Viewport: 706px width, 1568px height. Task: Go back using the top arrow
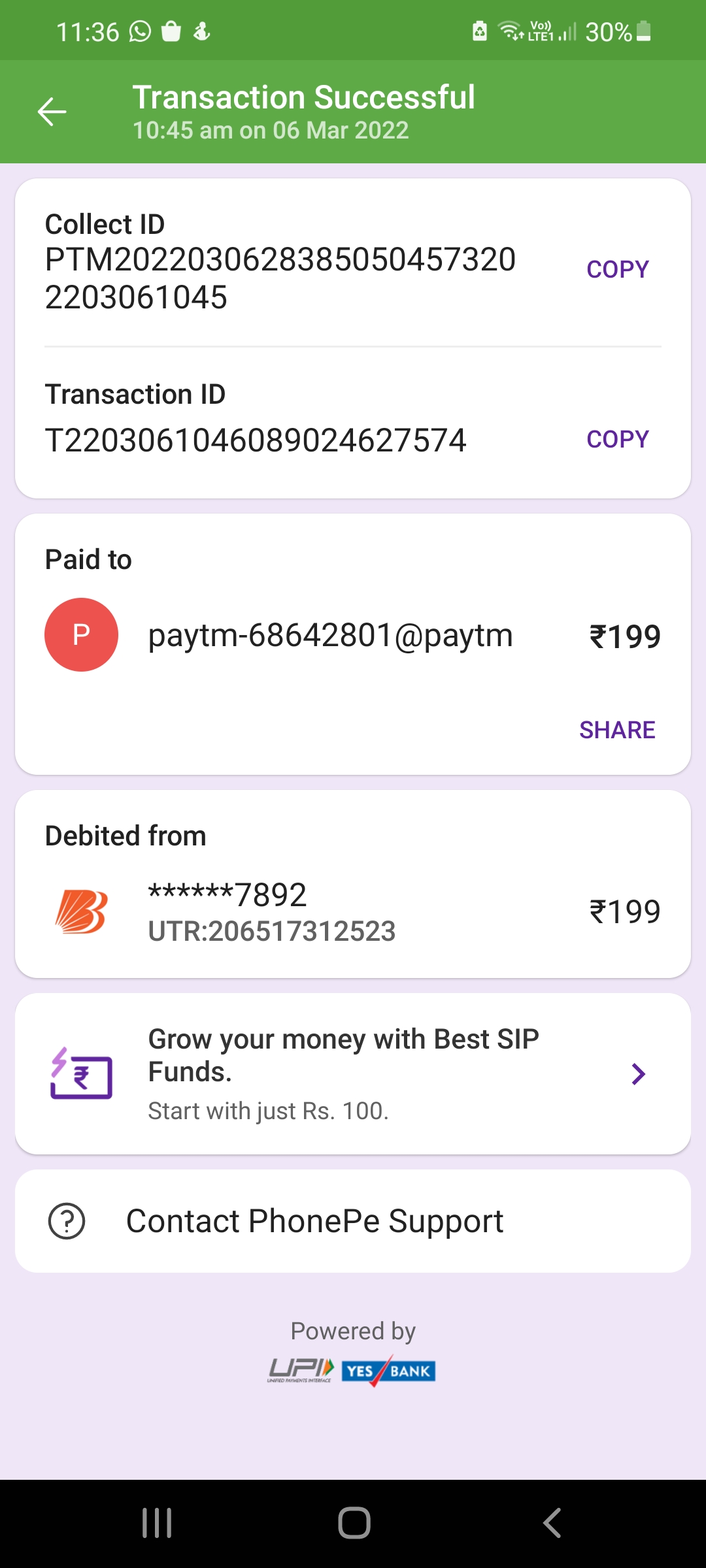52,112
